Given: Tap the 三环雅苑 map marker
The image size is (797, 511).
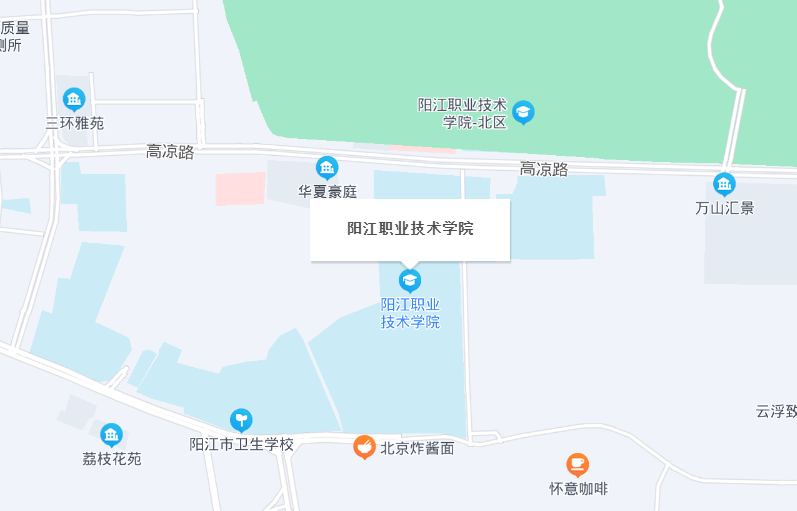Looking at the screenshot, I should (74, 100).
